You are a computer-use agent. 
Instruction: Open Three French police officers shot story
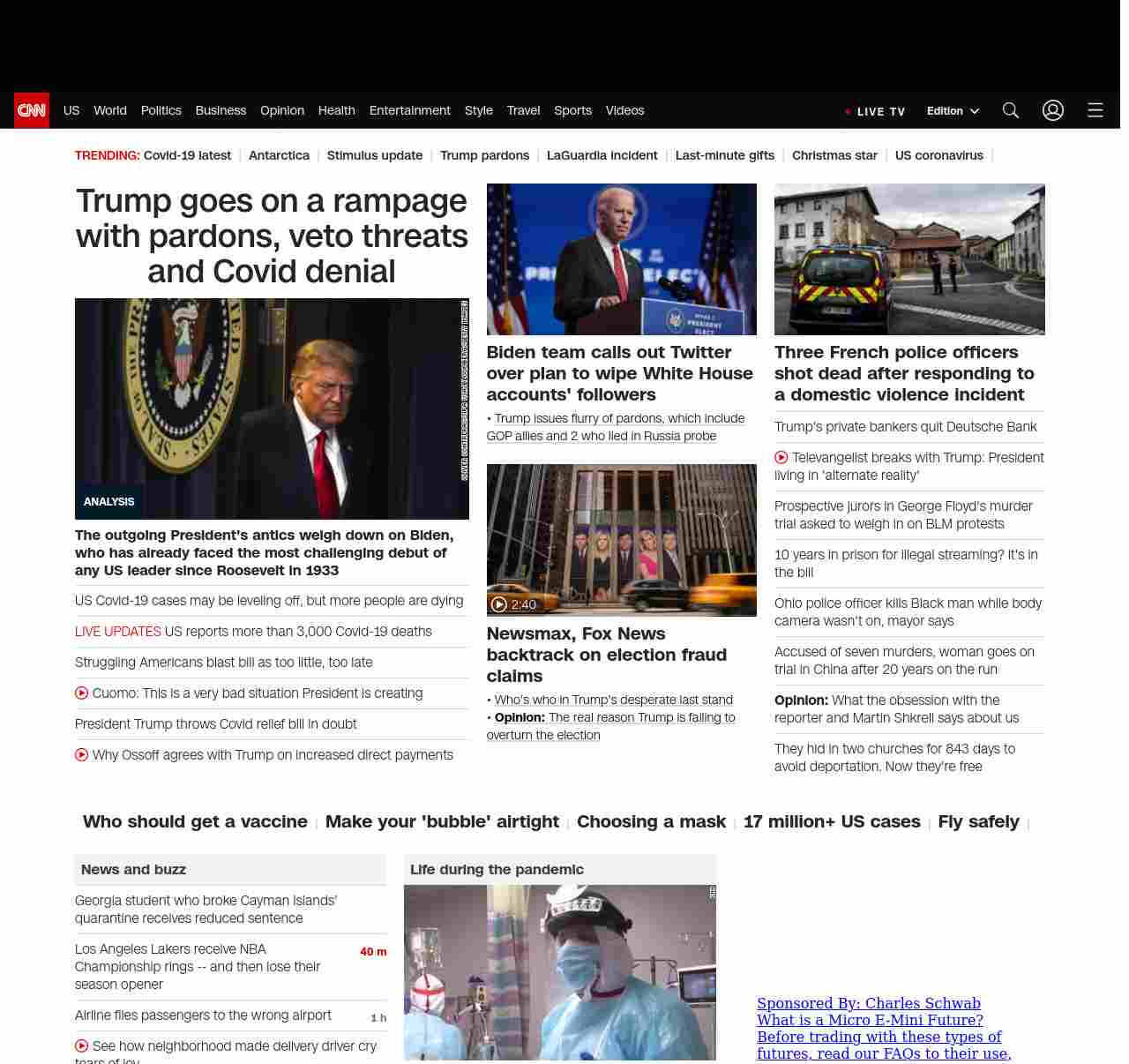[904, 373]
